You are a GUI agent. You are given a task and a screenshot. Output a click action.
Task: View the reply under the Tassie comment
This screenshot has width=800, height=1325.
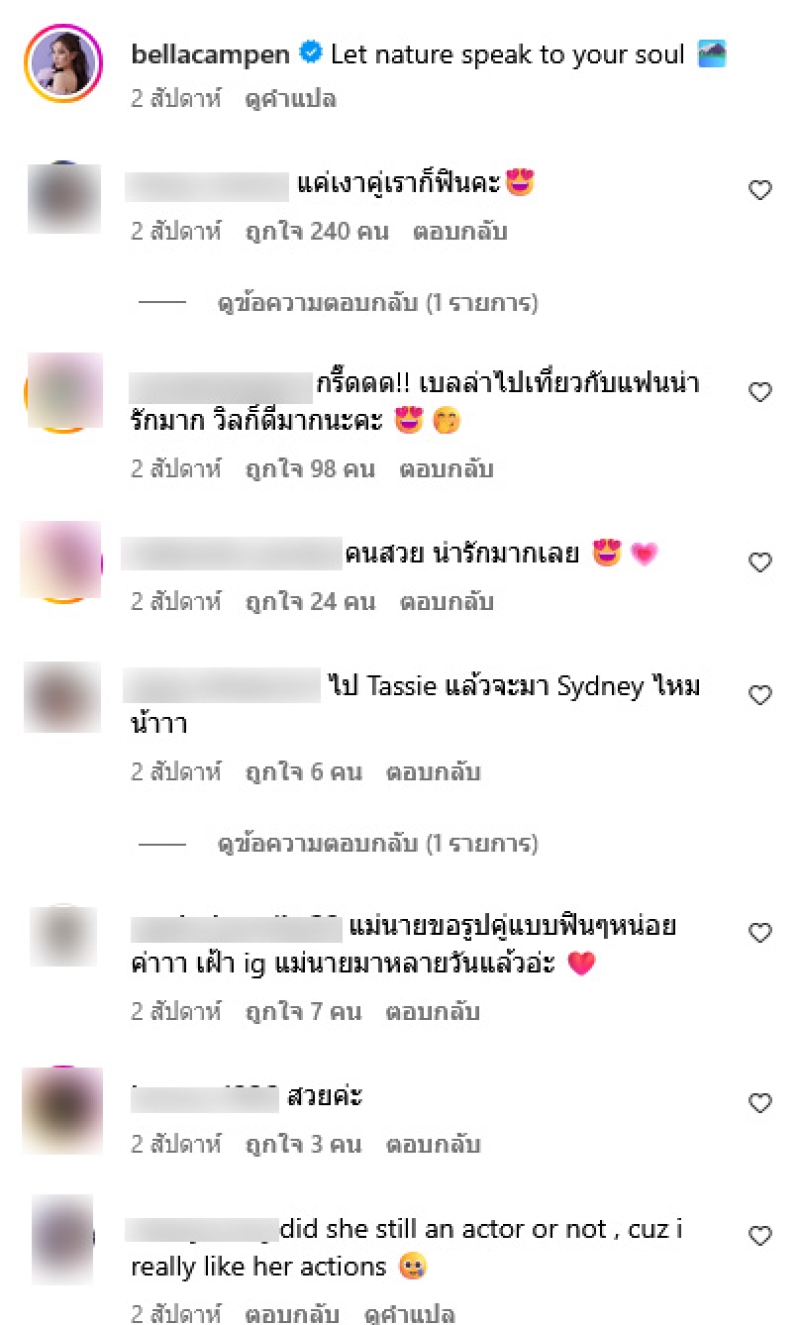(378, 844)
